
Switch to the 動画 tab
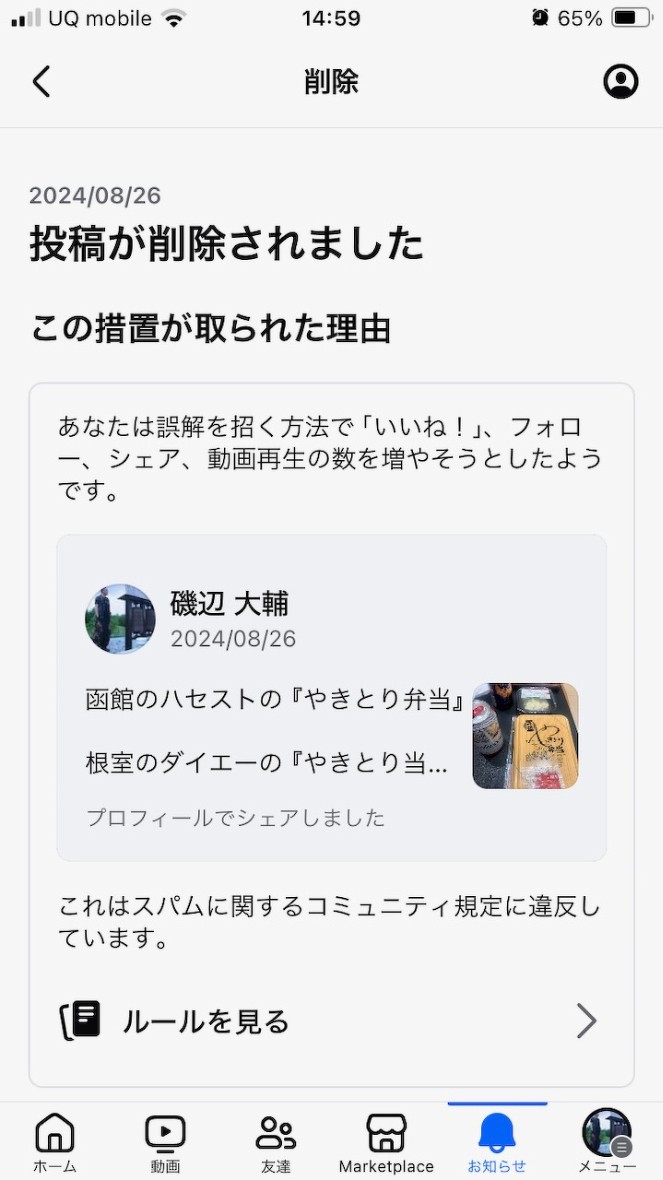click(x=165, y=1143)
